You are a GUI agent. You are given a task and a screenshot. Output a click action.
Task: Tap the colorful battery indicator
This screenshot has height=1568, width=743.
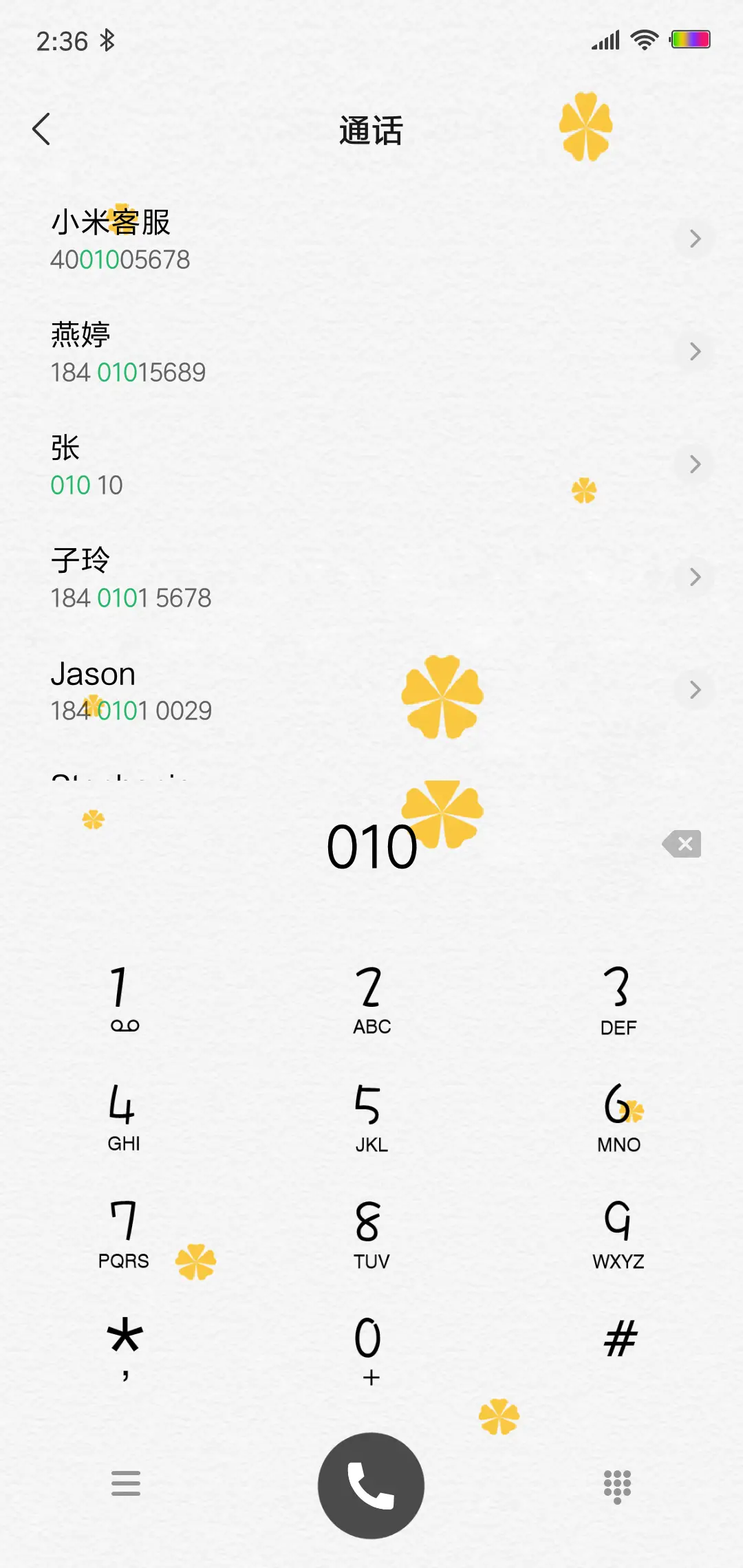(x=690, y=39)
